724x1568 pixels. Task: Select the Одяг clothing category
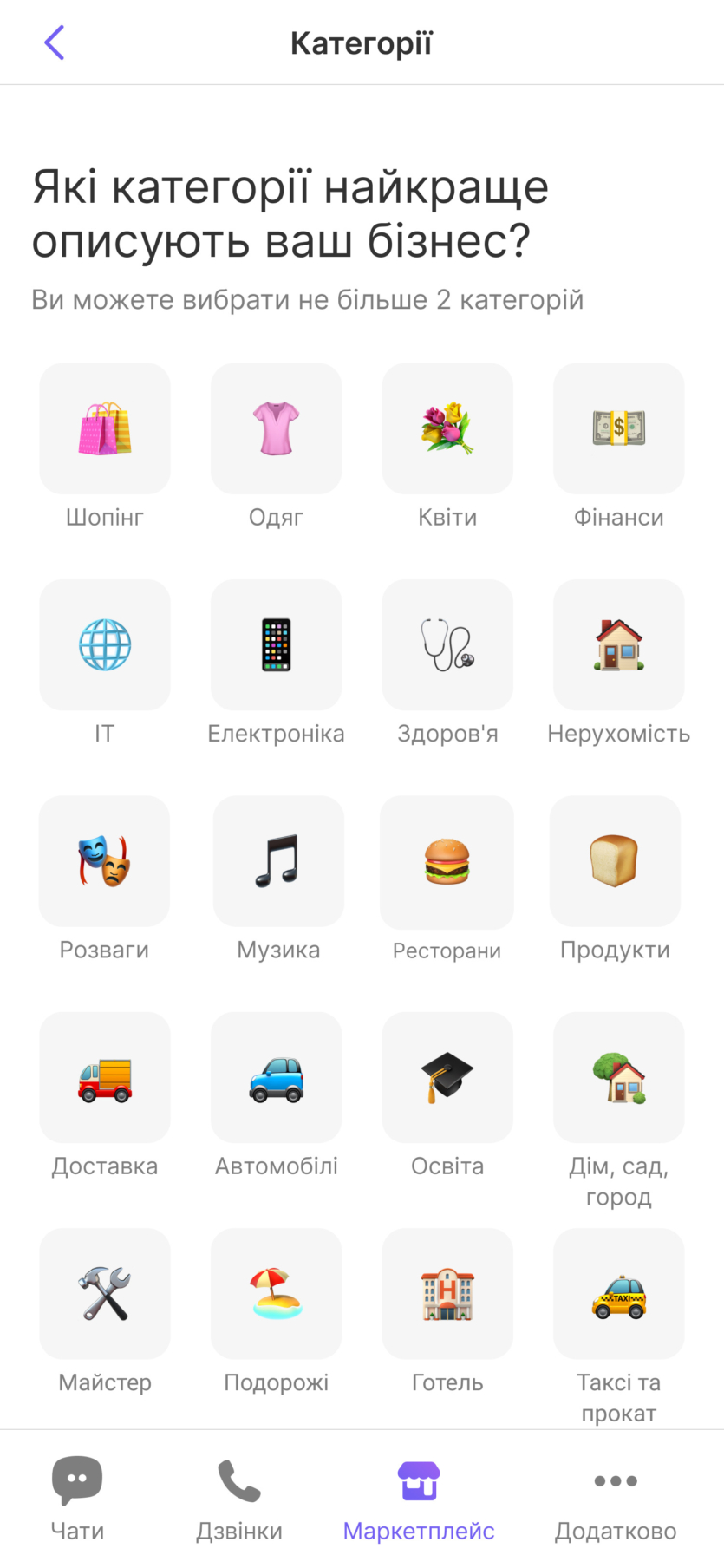[x=276, y=428]
